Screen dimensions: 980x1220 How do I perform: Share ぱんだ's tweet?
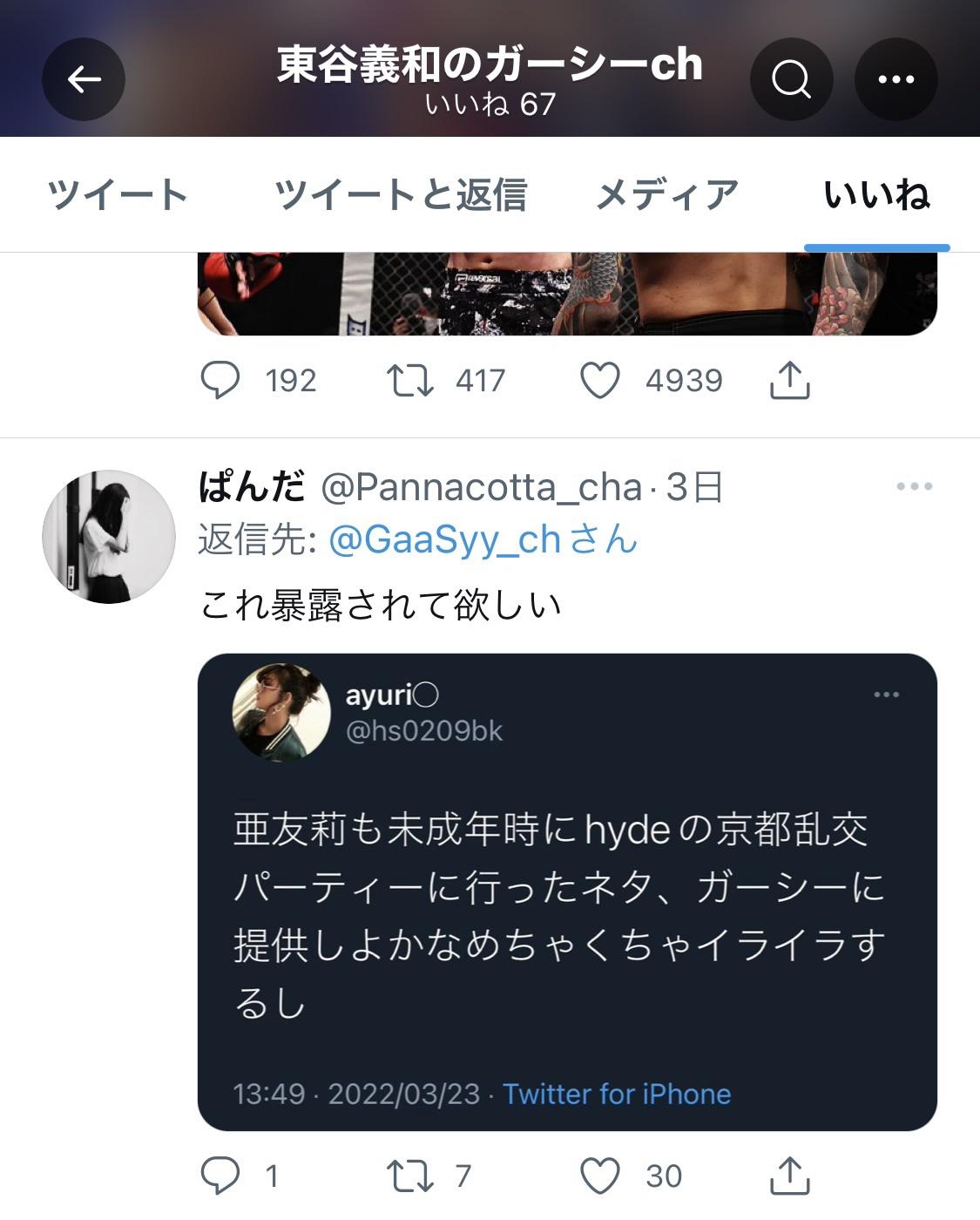pos(790,1176)
